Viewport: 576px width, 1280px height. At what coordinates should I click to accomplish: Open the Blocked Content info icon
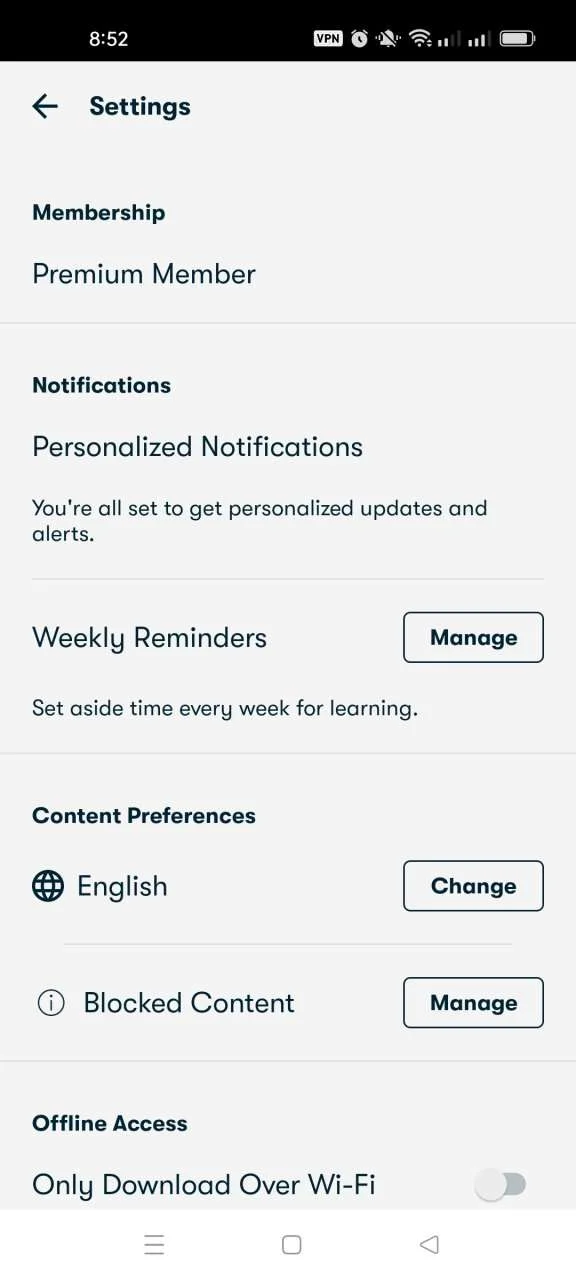[51, 1003]
